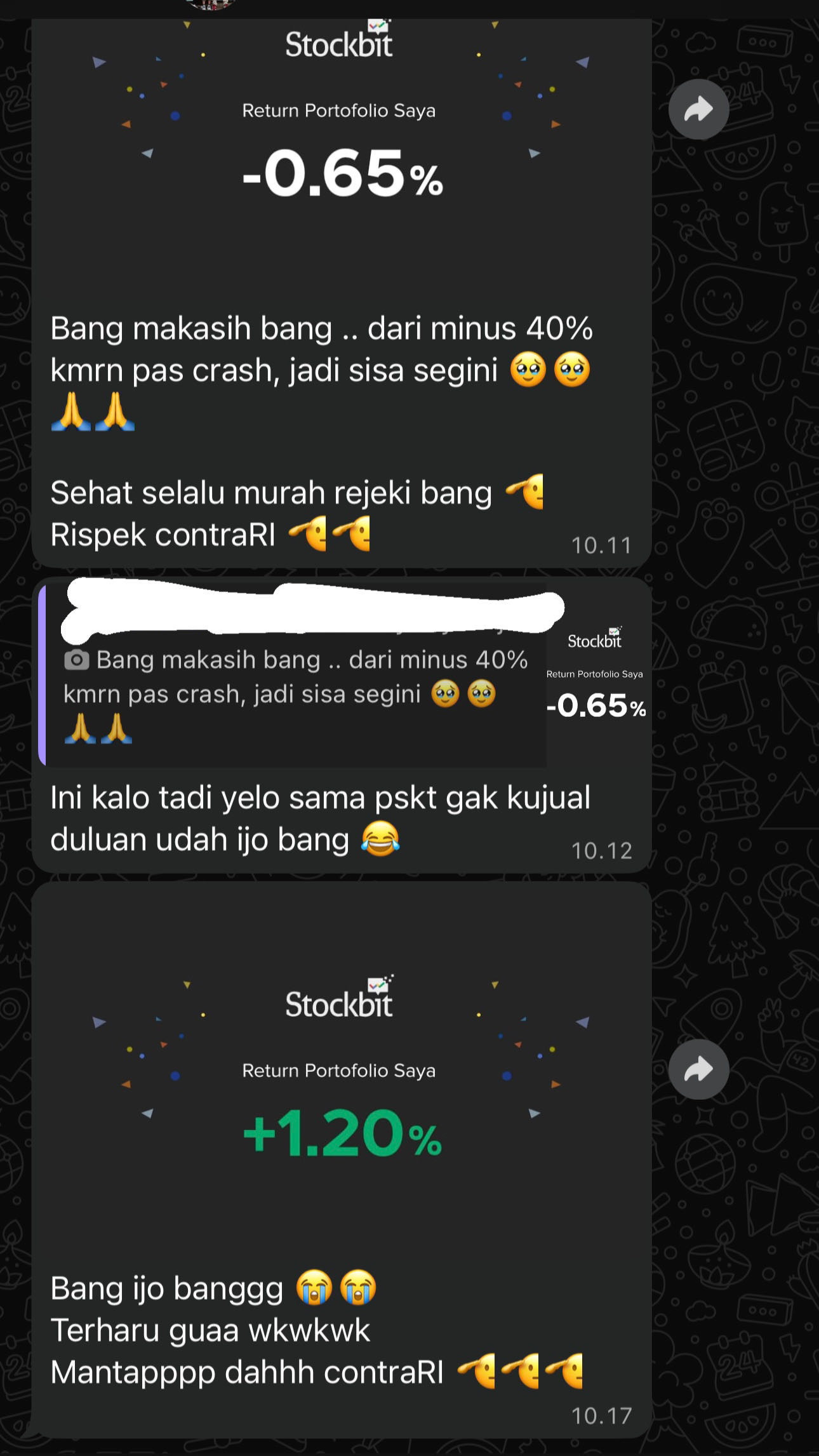The width and height of the screenshot is (819, 1456).
Task: Tap the forward arrow beside the -0.65% screenshot
Action: (699, 109)
